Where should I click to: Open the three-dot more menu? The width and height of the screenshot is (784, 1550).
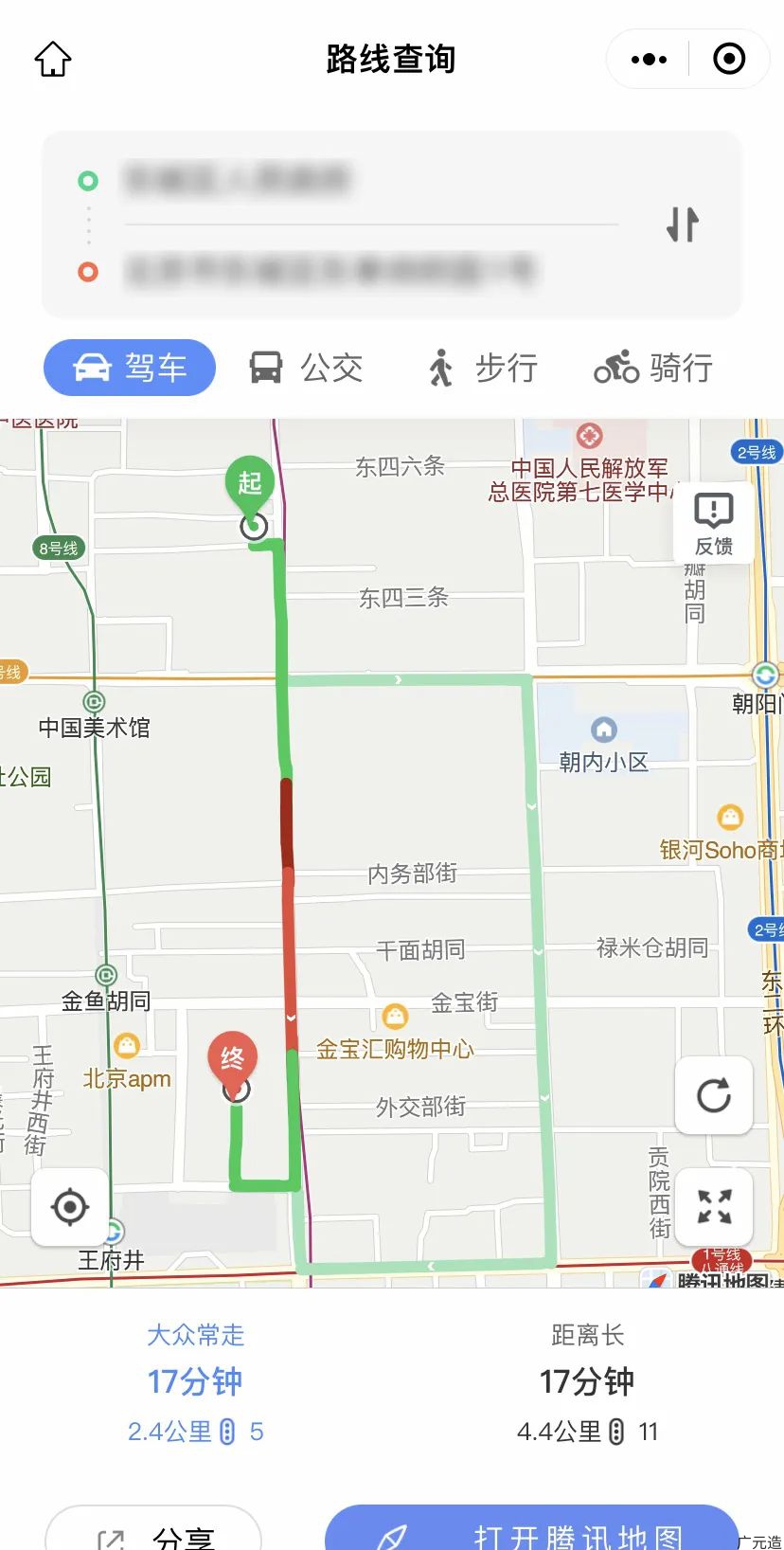pos(649,59)
